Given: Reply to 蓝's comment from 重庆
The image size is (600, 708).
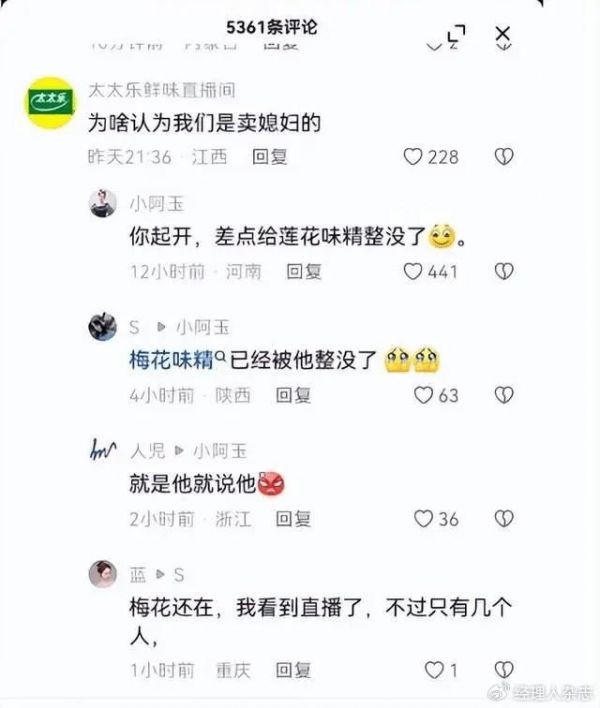Looking at the screenshot, I should pos(293,670).
